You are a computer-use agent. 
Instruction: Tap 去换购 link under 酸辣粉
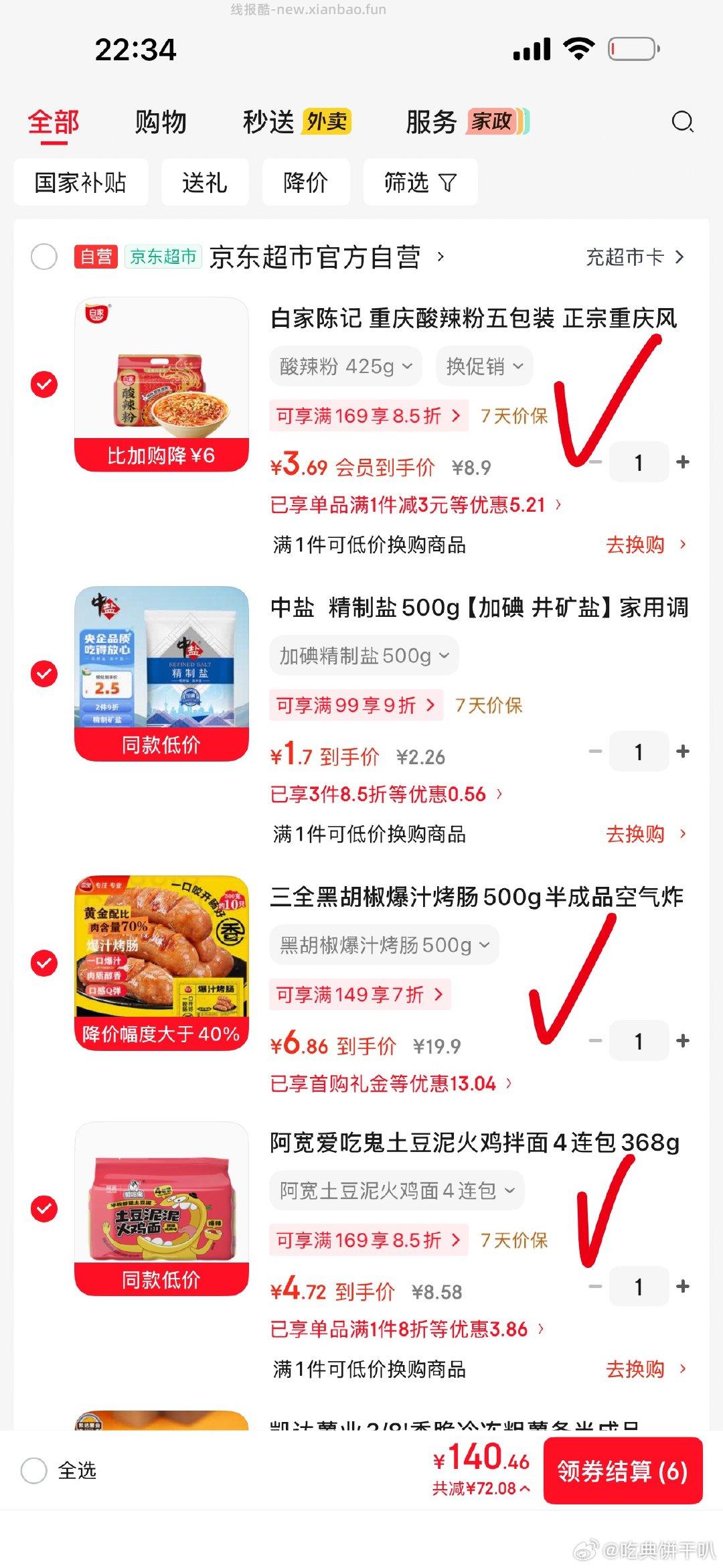click(x=633, y=545)
